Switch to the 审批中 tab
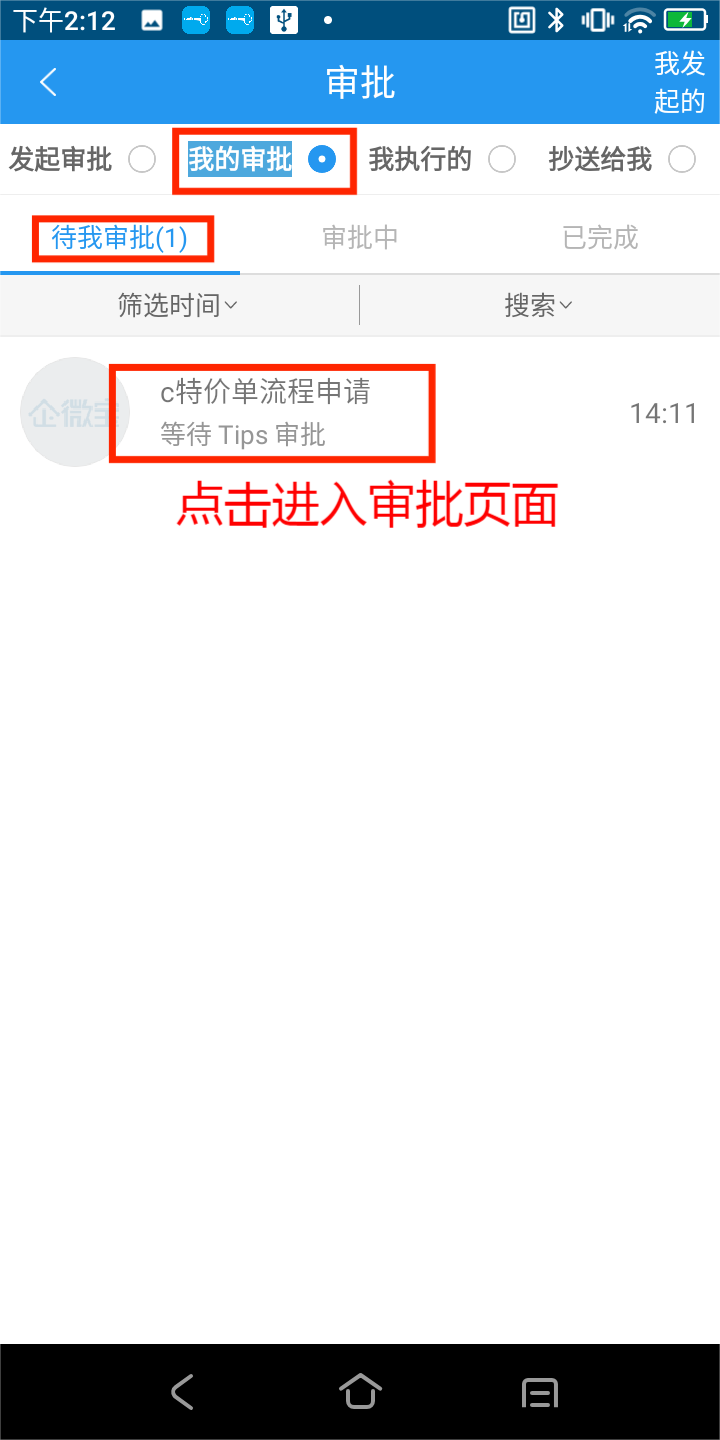The height and width of the screenshot is (1440, 720). point(360,238)
